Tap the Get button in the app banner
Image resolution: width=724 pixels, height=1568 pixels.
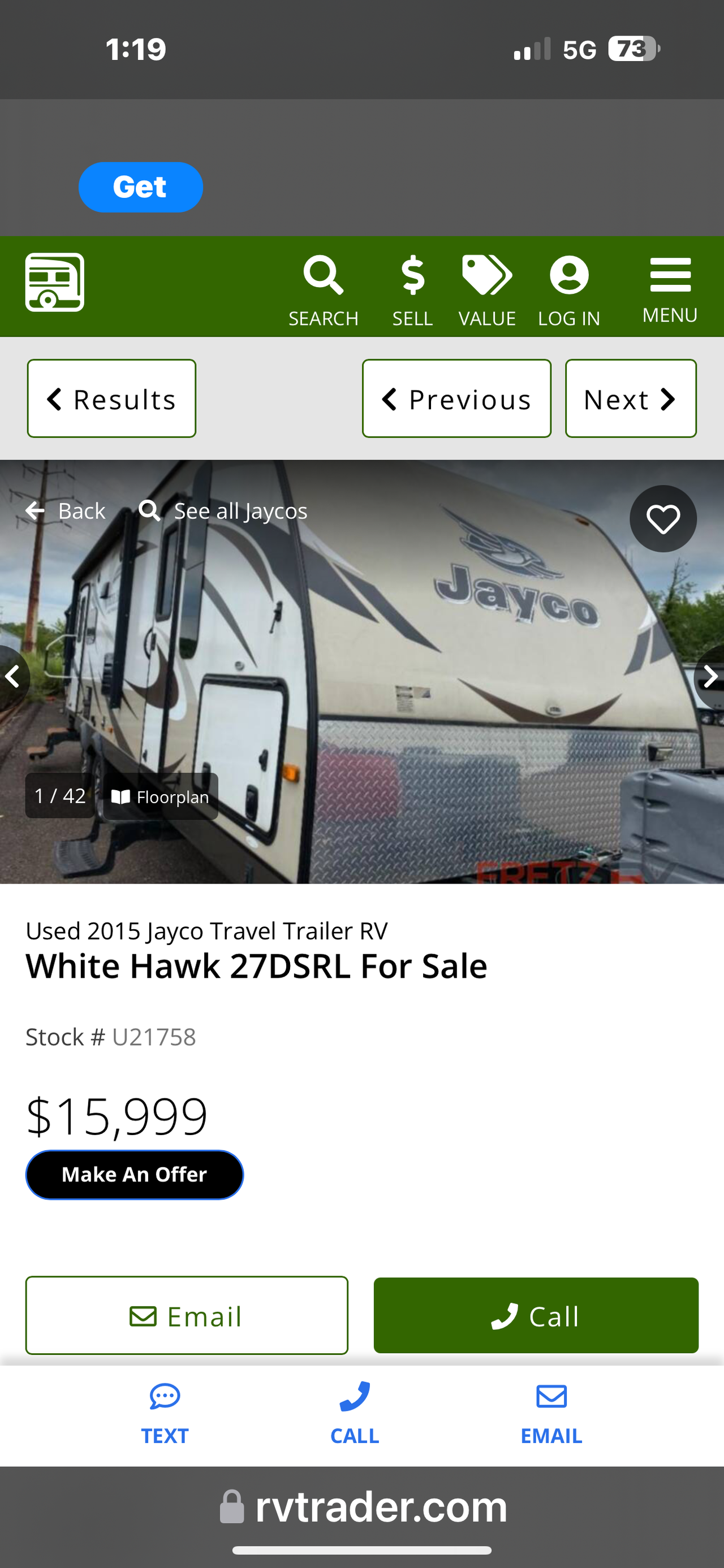[140, 187]
